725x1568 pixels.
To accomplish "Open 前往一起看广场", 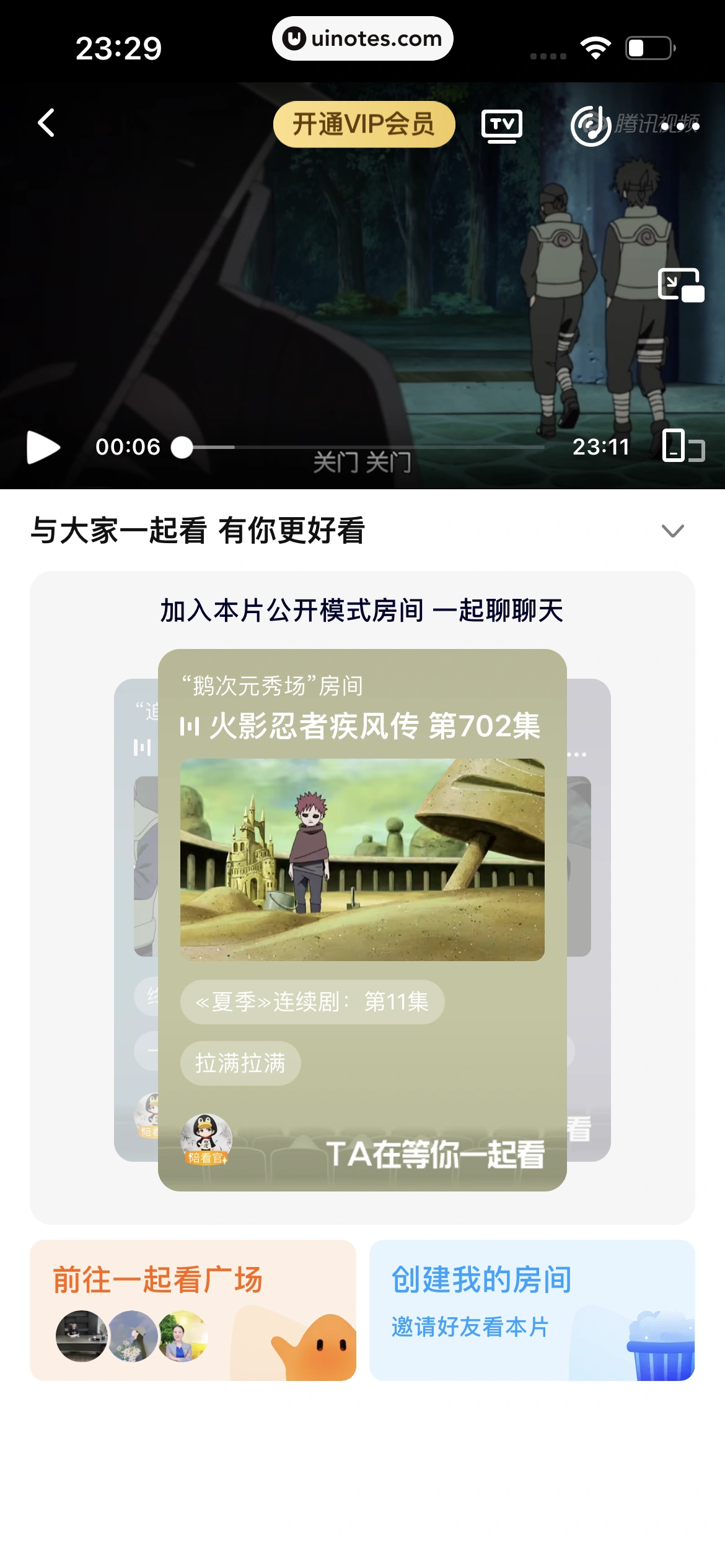I will (193, 1309).
